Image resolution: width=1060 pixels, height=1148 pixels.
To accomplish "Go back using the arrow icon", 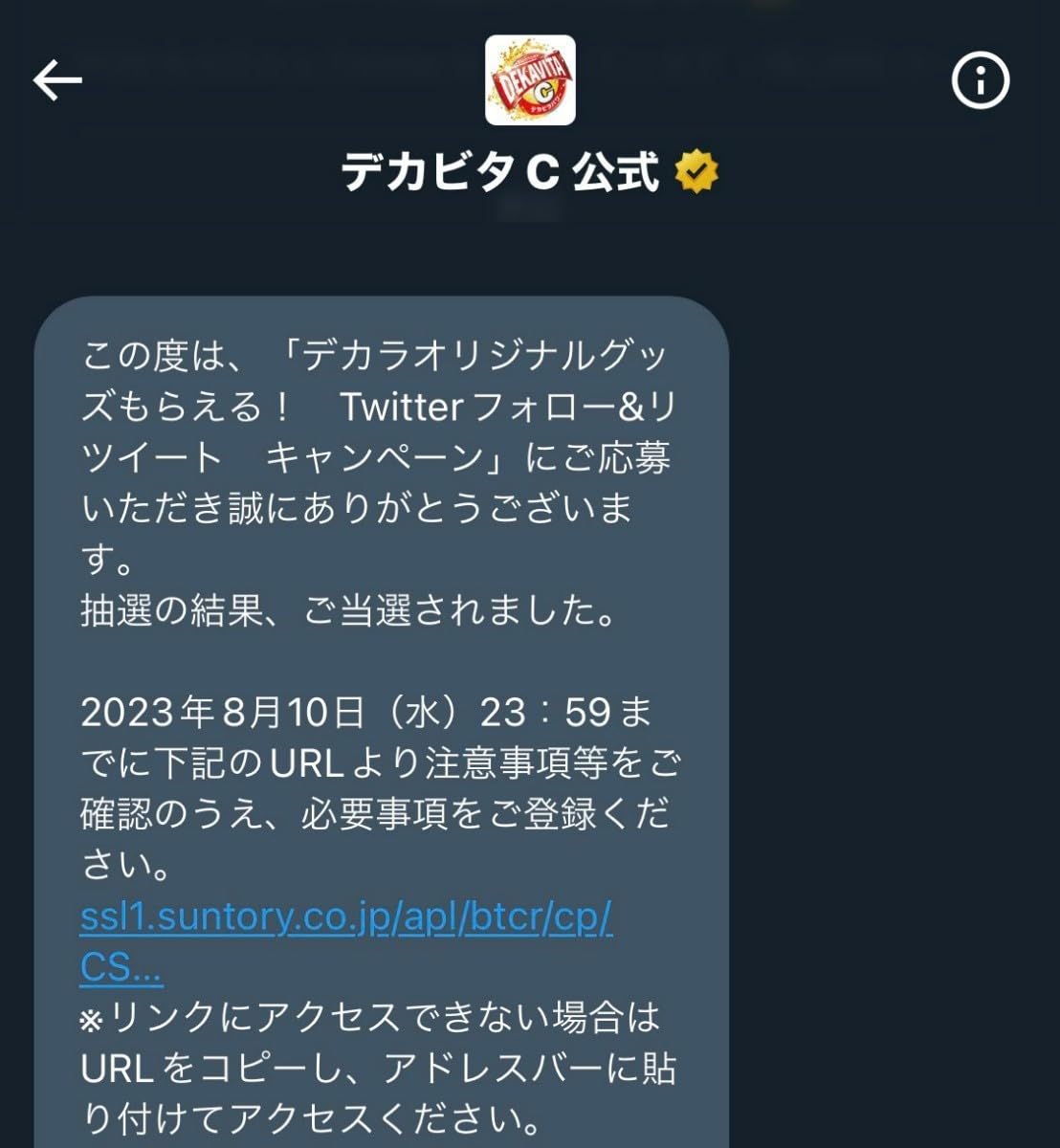I will coord(57,81).
